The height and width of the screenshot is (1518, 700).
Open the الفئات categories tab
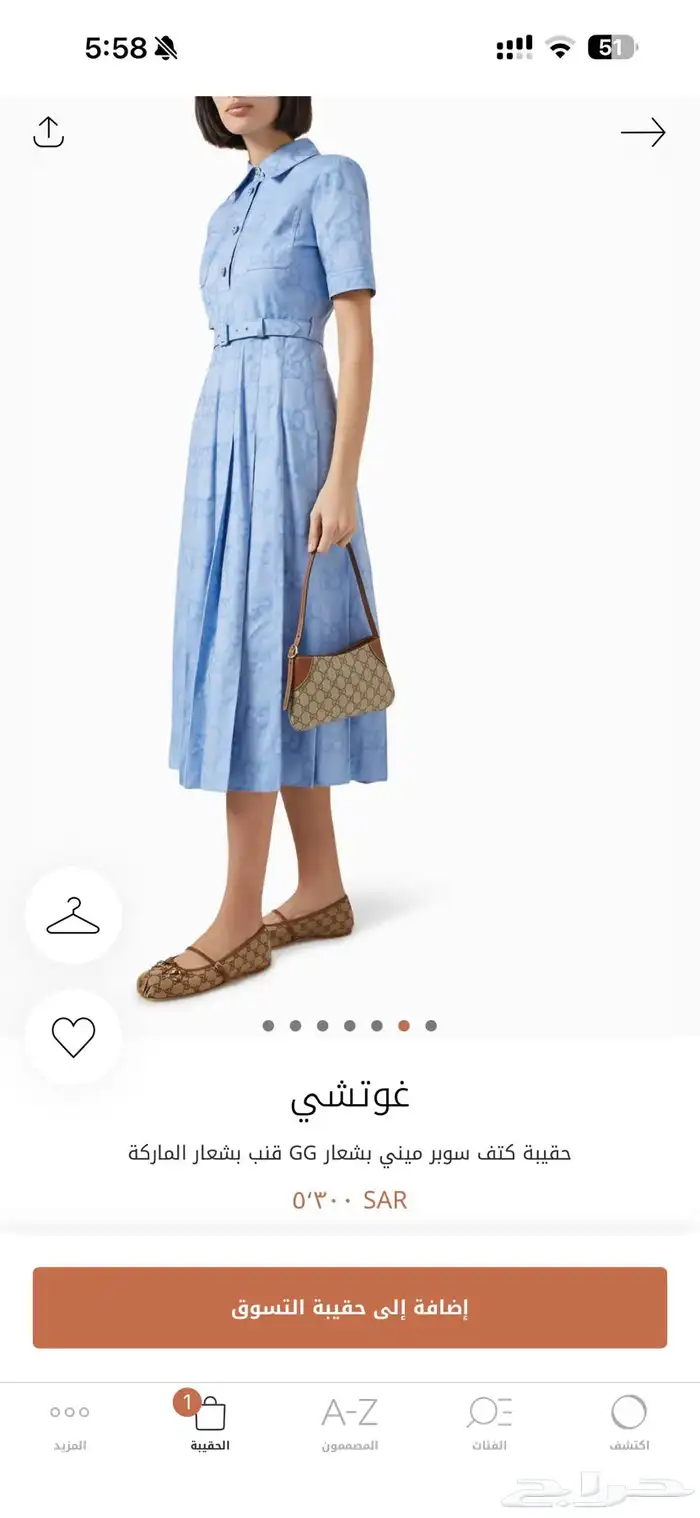pyautogui.click(x=489, y=1424)
